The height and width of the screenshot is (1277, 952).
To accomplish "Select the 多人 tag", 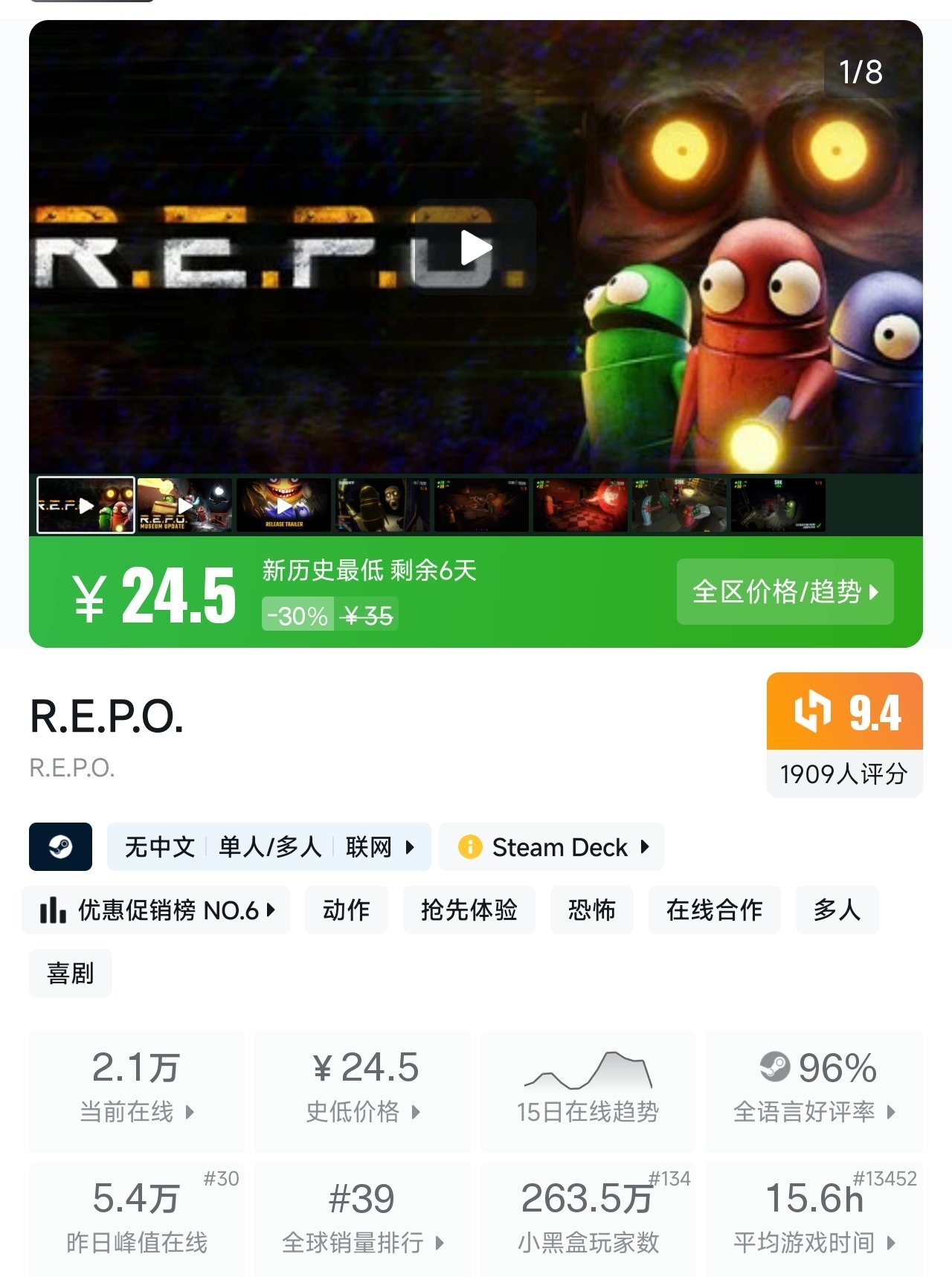I will click(837, 910).
